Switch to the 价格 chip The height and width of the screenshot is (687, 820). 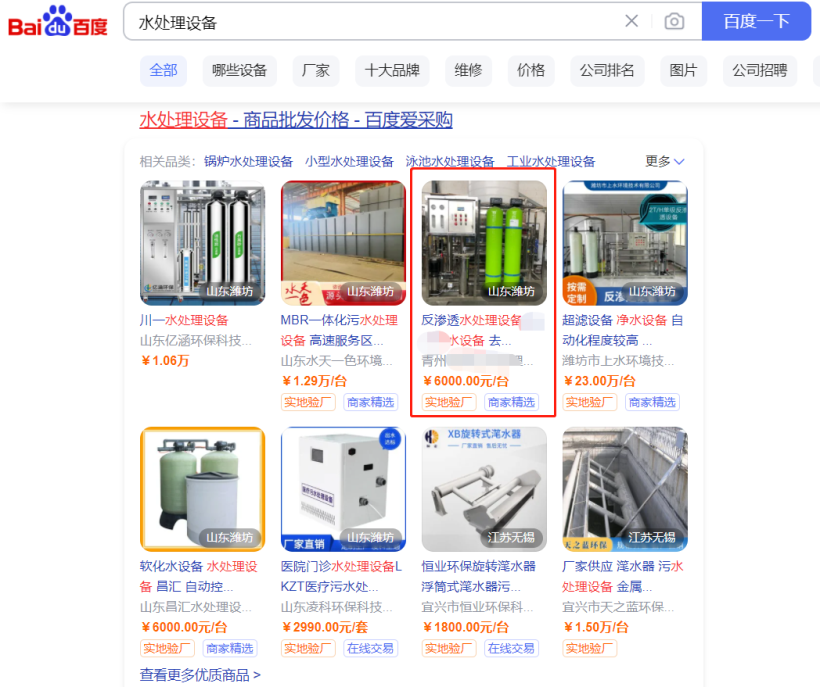[531, 70]
